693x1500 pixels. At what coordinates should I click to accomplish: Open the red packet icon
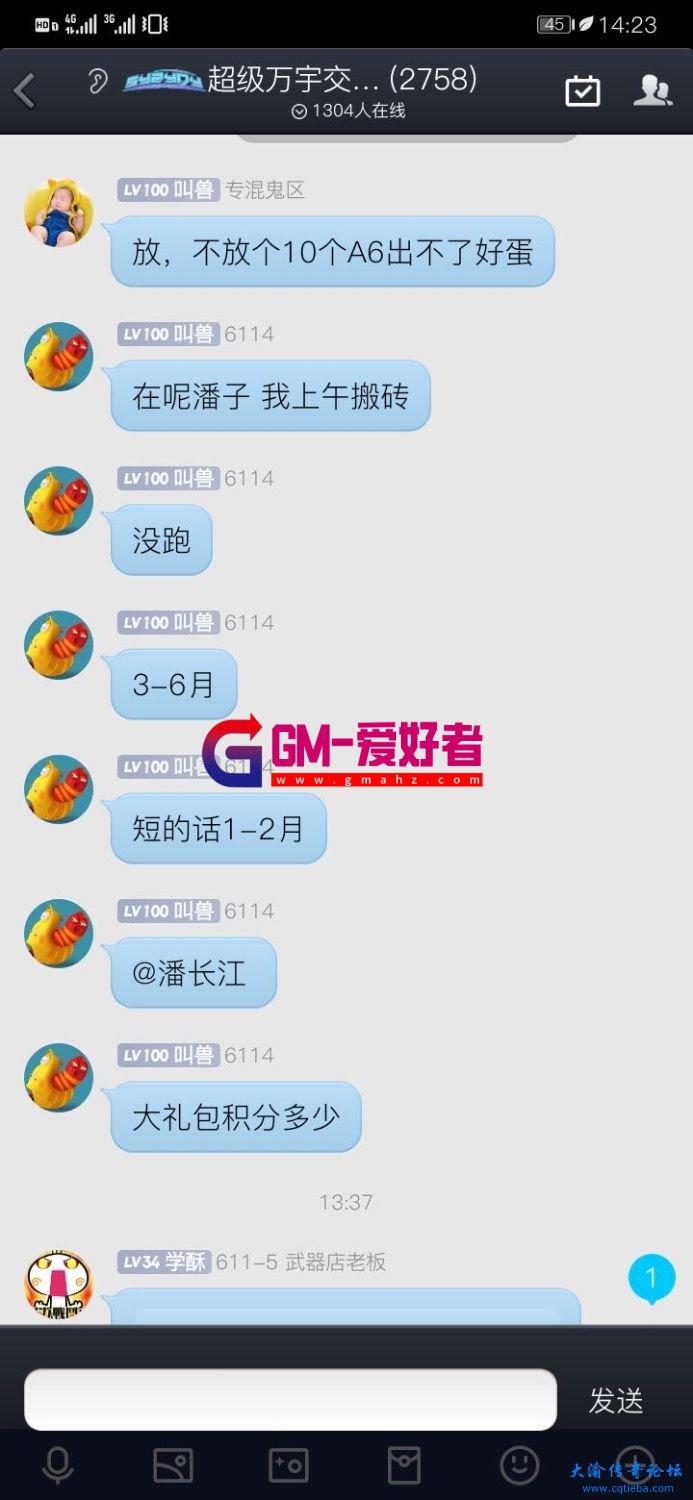point(404,1466)
